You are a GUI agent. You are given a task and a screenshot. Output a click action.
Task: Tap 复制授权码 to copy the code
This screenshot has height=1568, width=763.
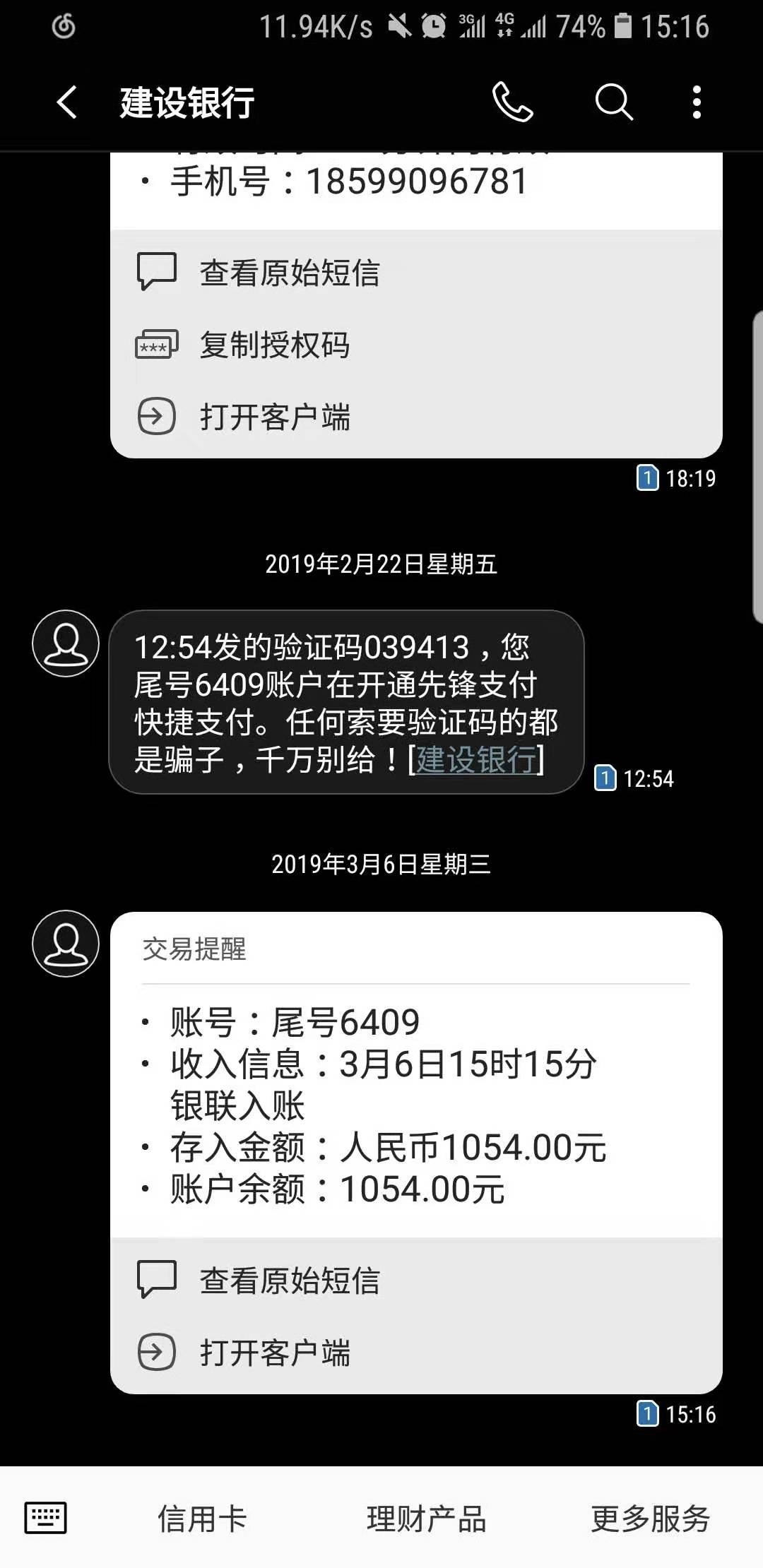pyautogui.click(x=416, y=345)
